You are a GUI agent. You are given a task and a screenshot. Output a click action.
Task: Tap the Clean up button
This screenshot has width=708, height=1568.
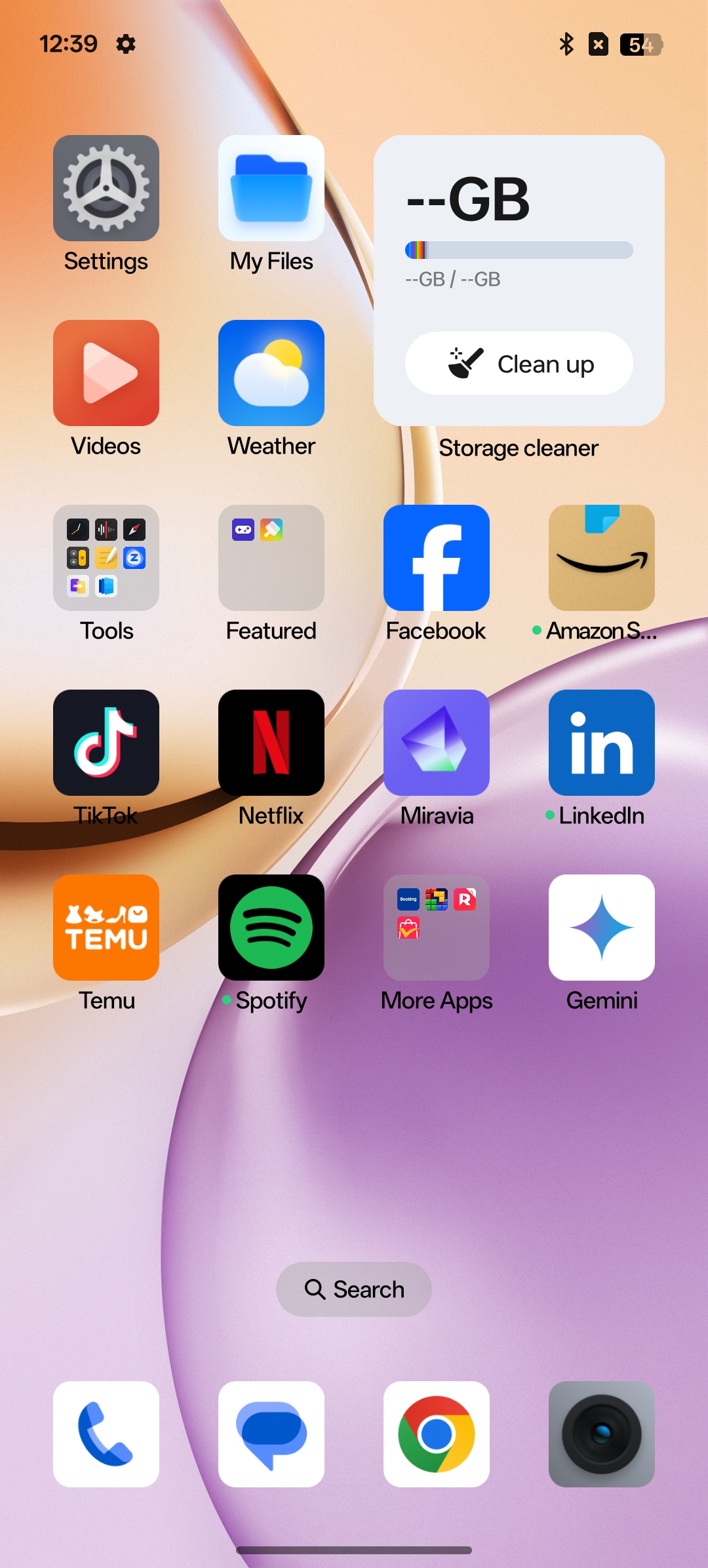[x=519, y=363]
